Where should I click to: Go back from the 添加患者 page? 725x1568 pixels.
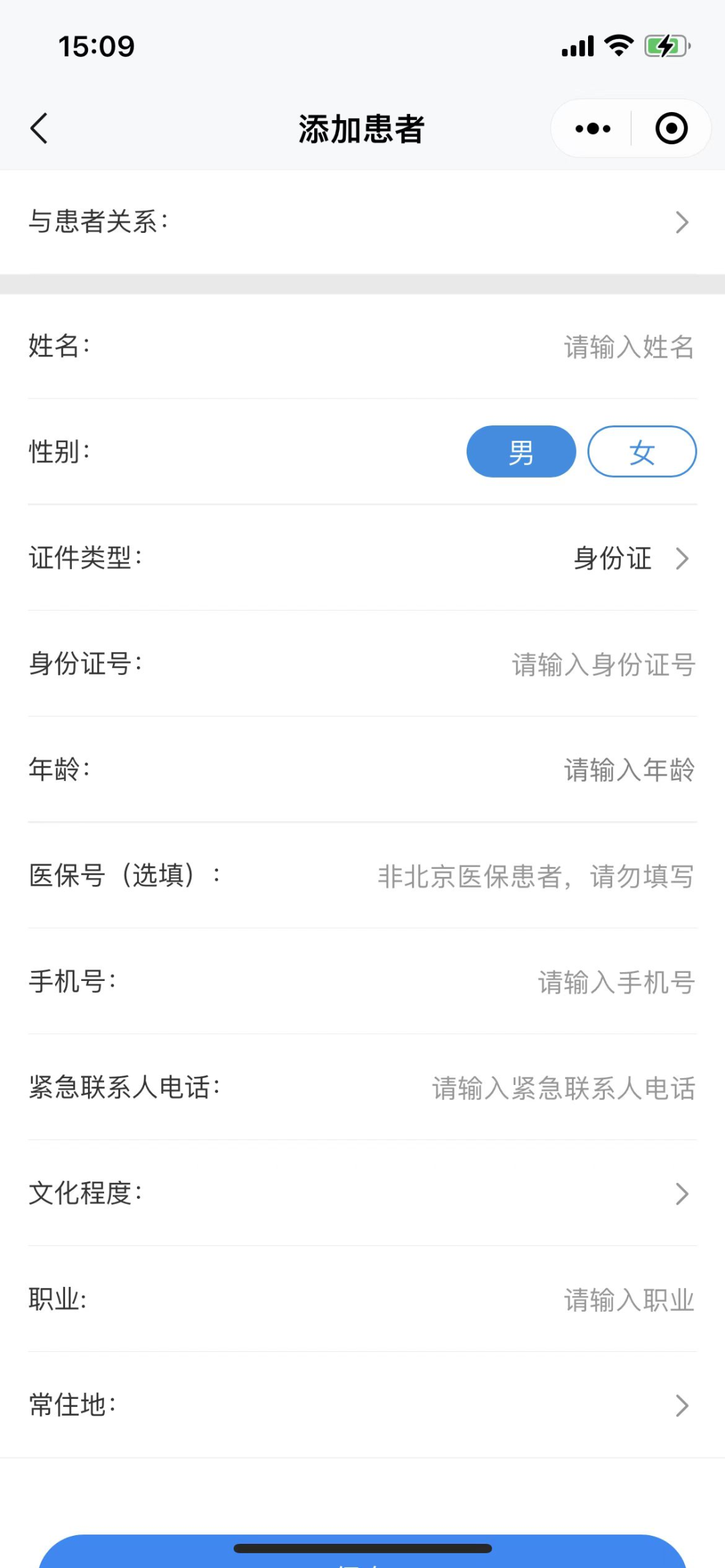(x=40, y=128)
